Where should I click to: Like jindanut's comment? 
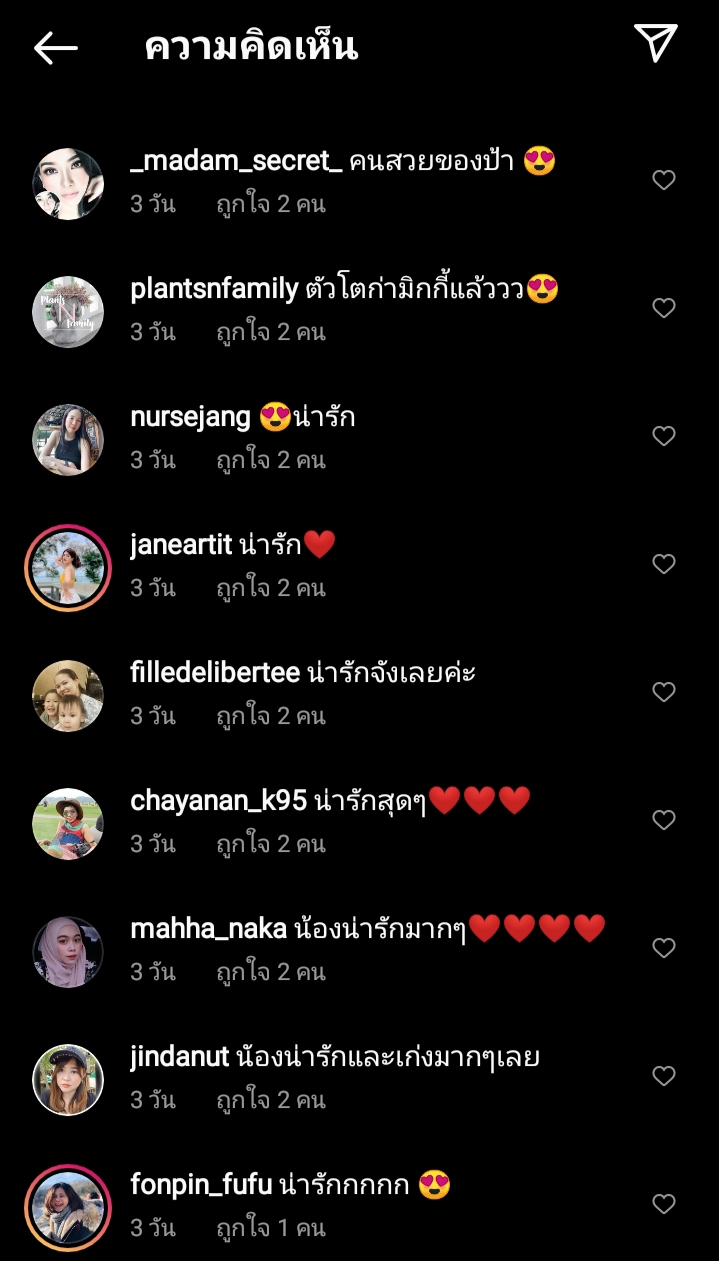(x=664, y=1076)
